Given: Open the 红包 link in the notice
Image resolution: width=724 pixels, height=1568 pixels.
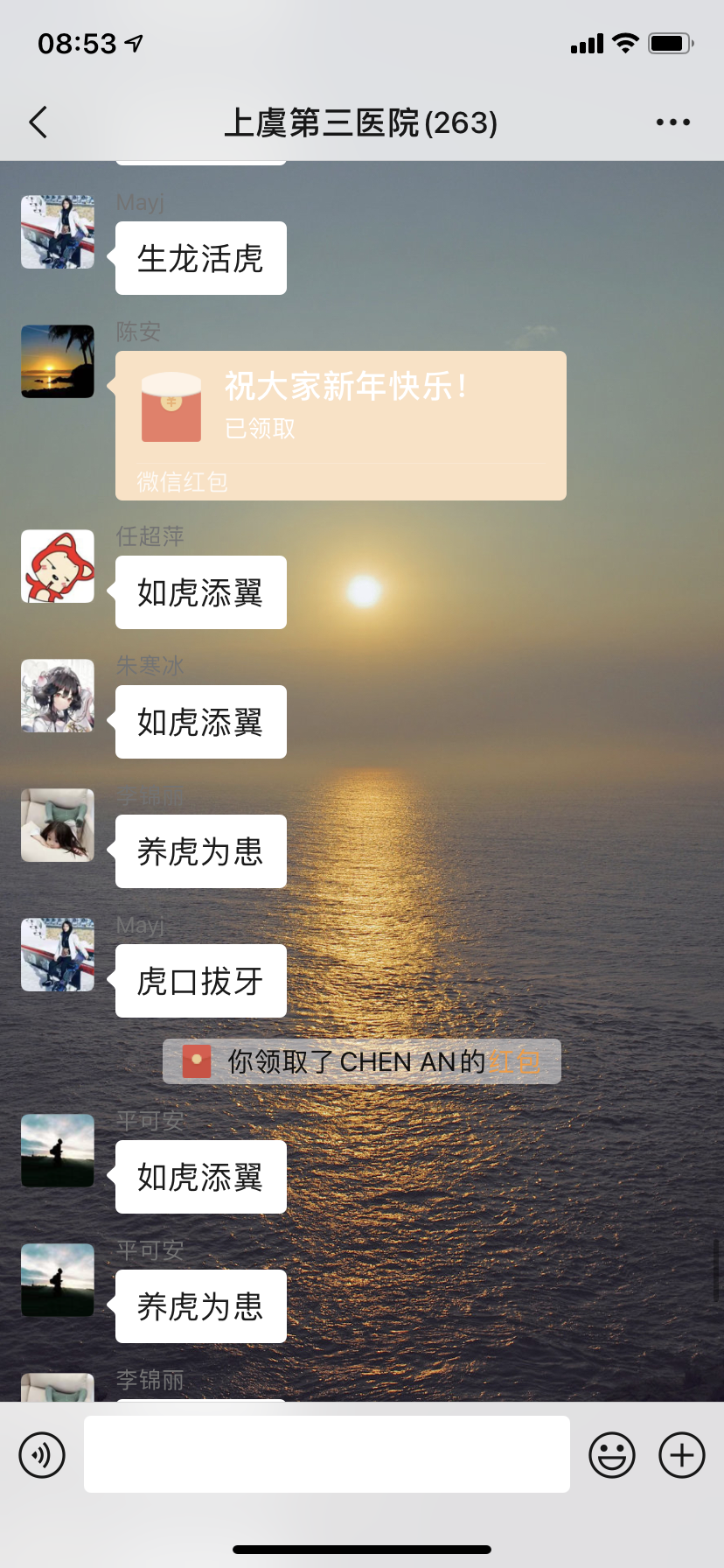Looking at the screenshot, I should 514,1061.
